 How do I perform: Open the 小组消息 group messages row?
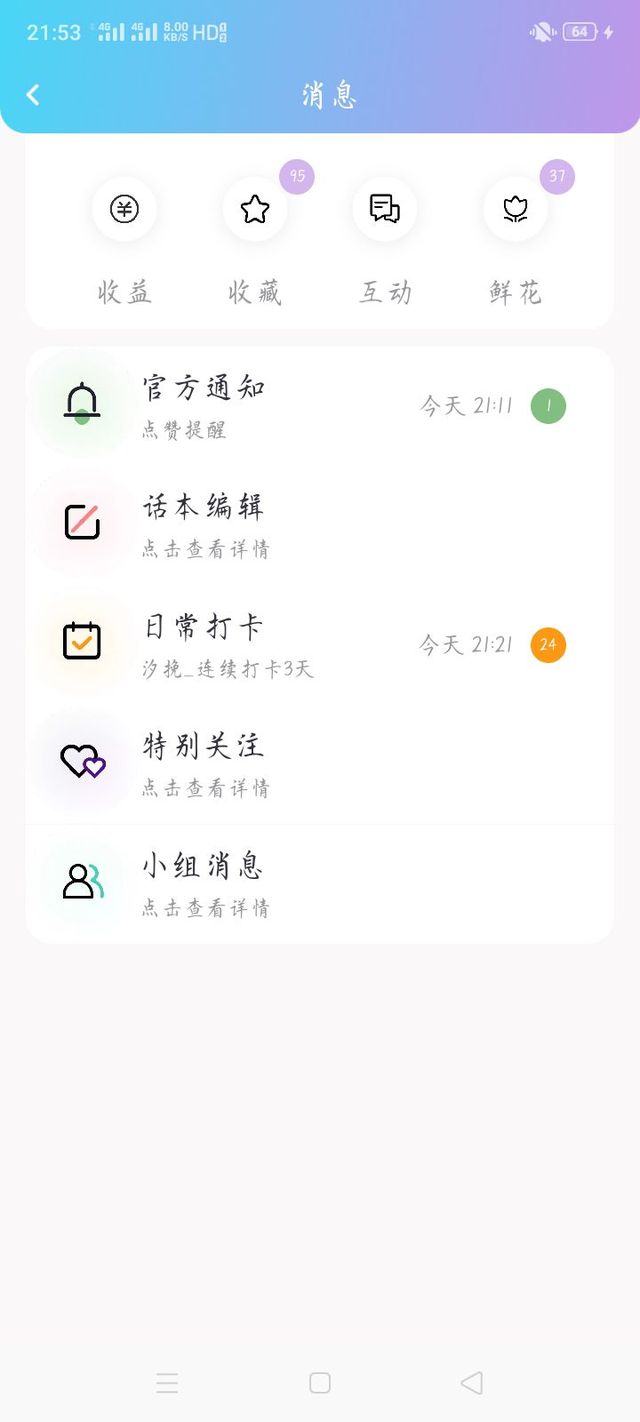(x=320, y=884)
